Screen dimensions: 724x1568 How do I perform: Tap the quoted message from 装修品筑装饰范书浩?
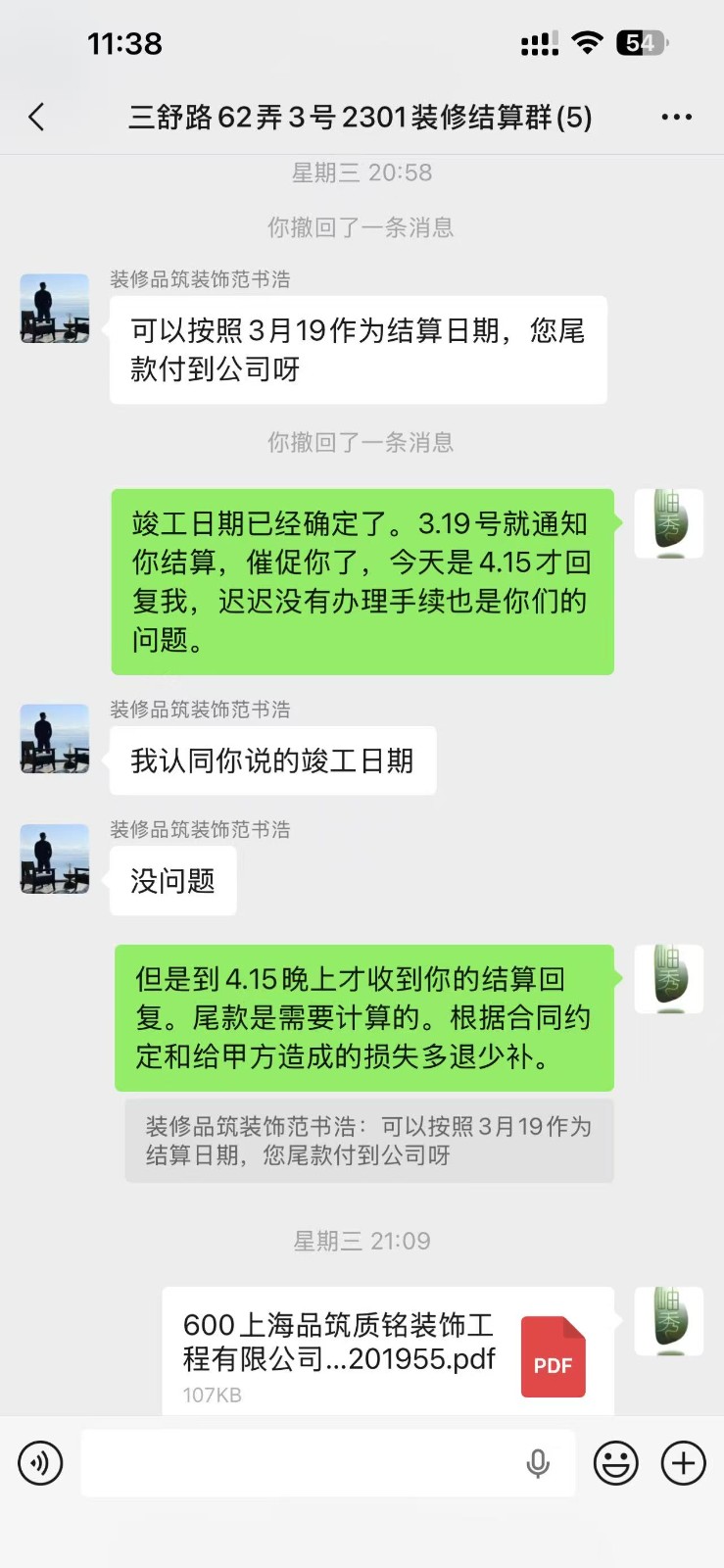point(368,1141)
